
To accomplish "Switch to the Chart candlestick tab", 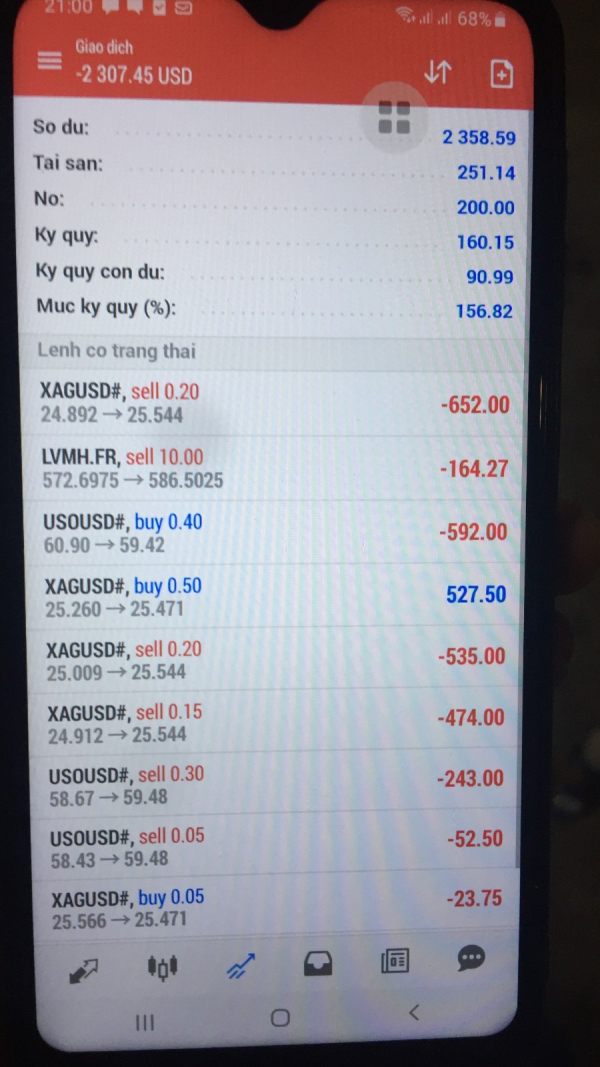I will (163, 966).
